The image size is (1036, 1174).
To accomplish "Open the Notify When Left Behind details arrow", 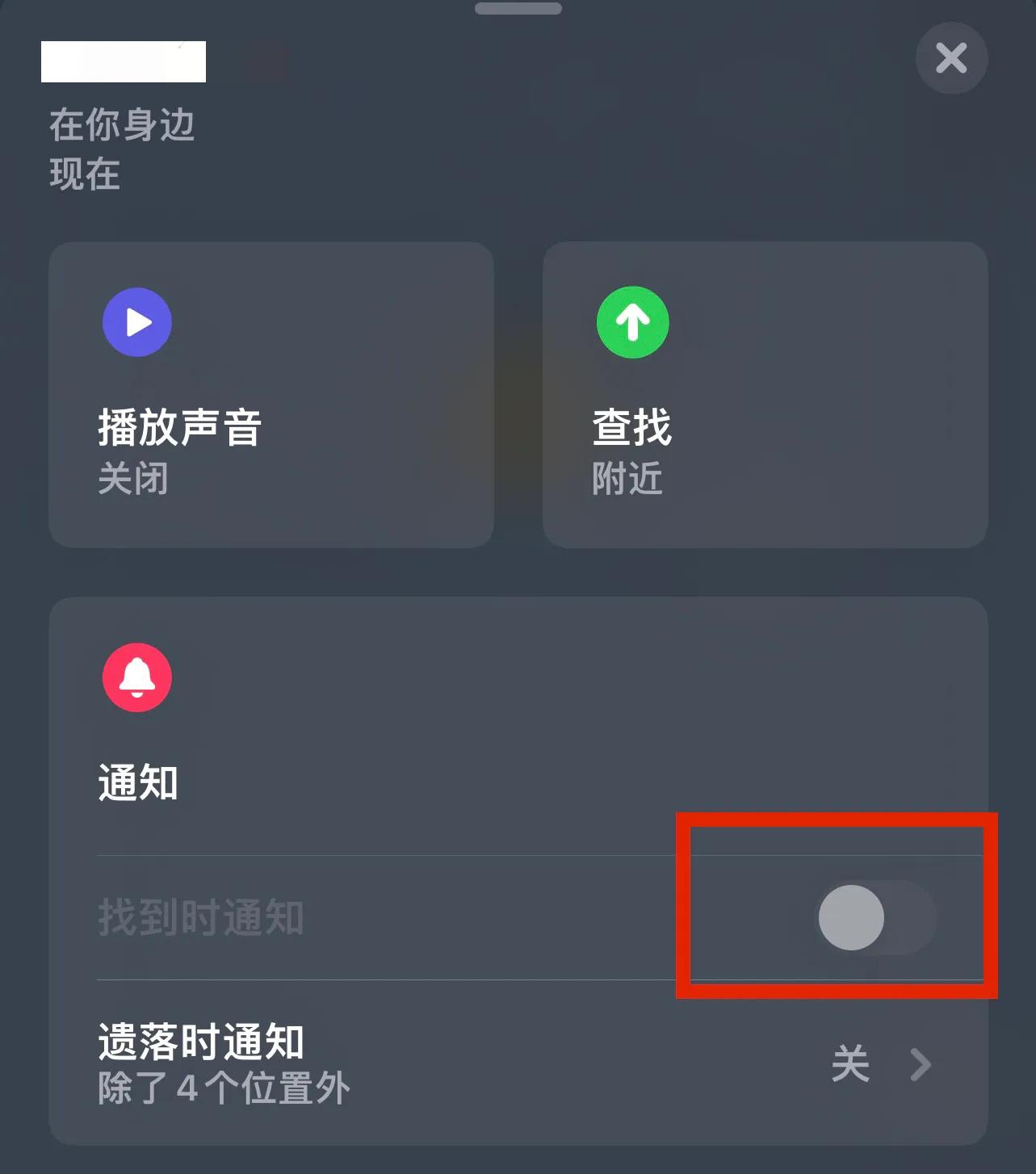I will [x=921, y=1065].
